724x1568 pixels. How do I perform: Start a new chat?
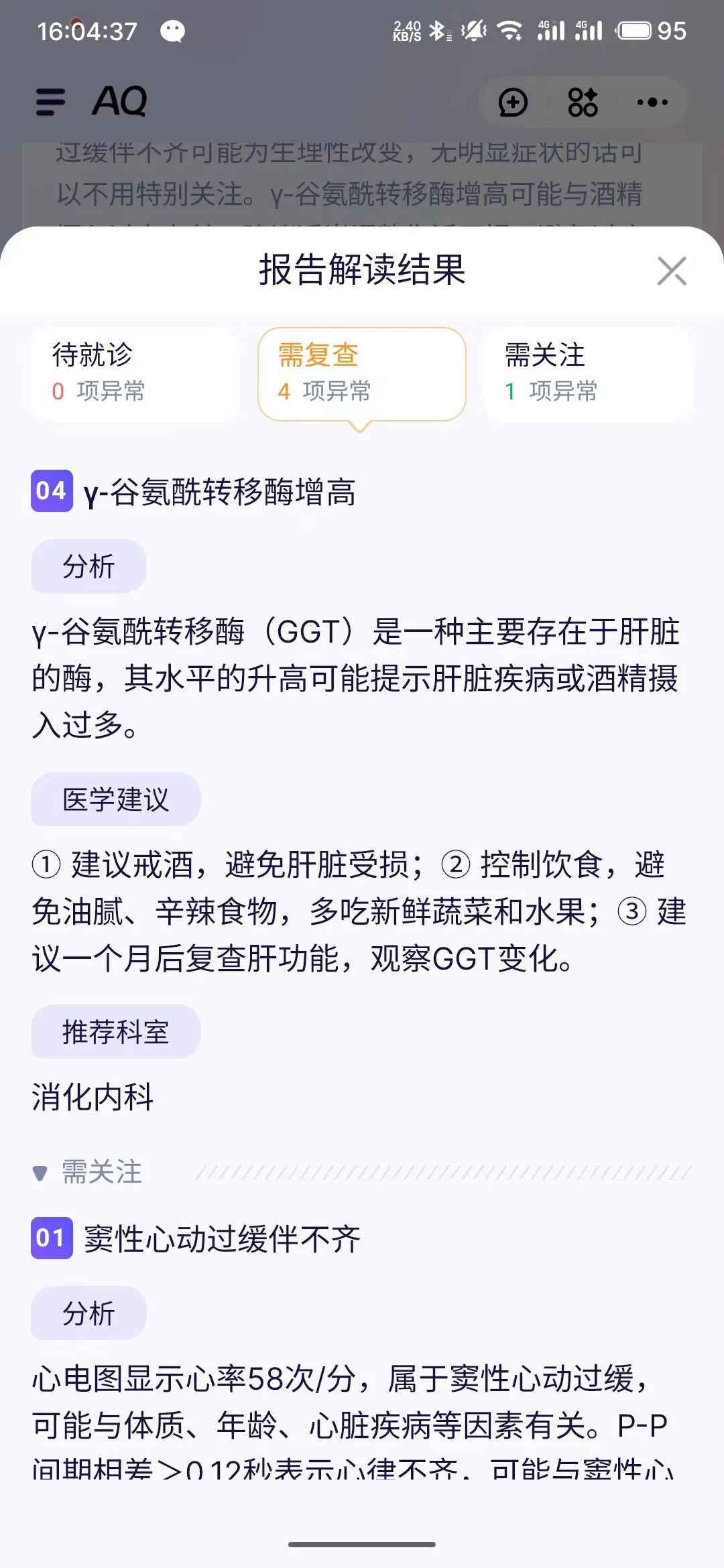coord(513,103)
